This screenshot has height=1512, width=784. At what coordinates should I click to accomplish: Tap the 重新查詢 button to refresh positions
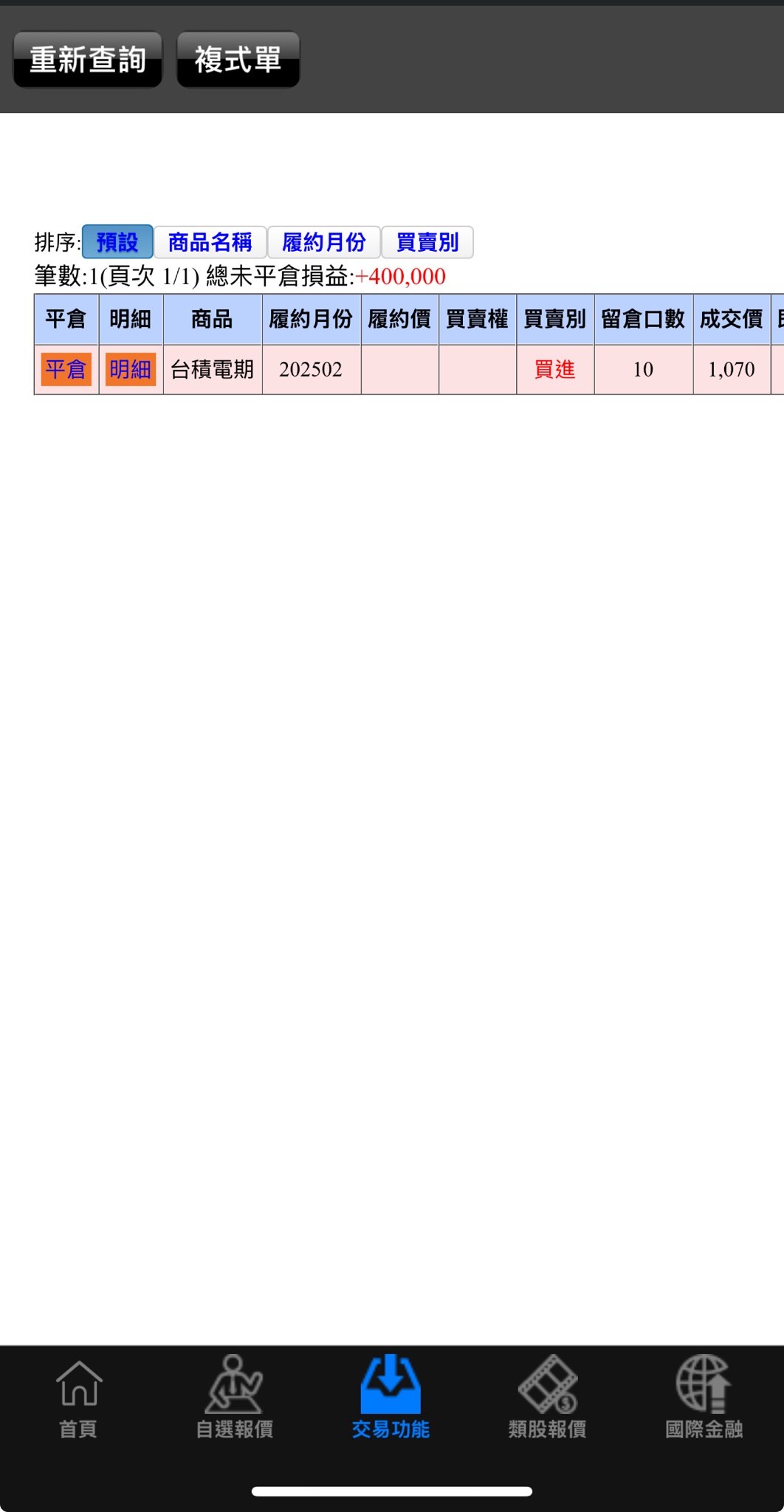click(x=88, y=60)
